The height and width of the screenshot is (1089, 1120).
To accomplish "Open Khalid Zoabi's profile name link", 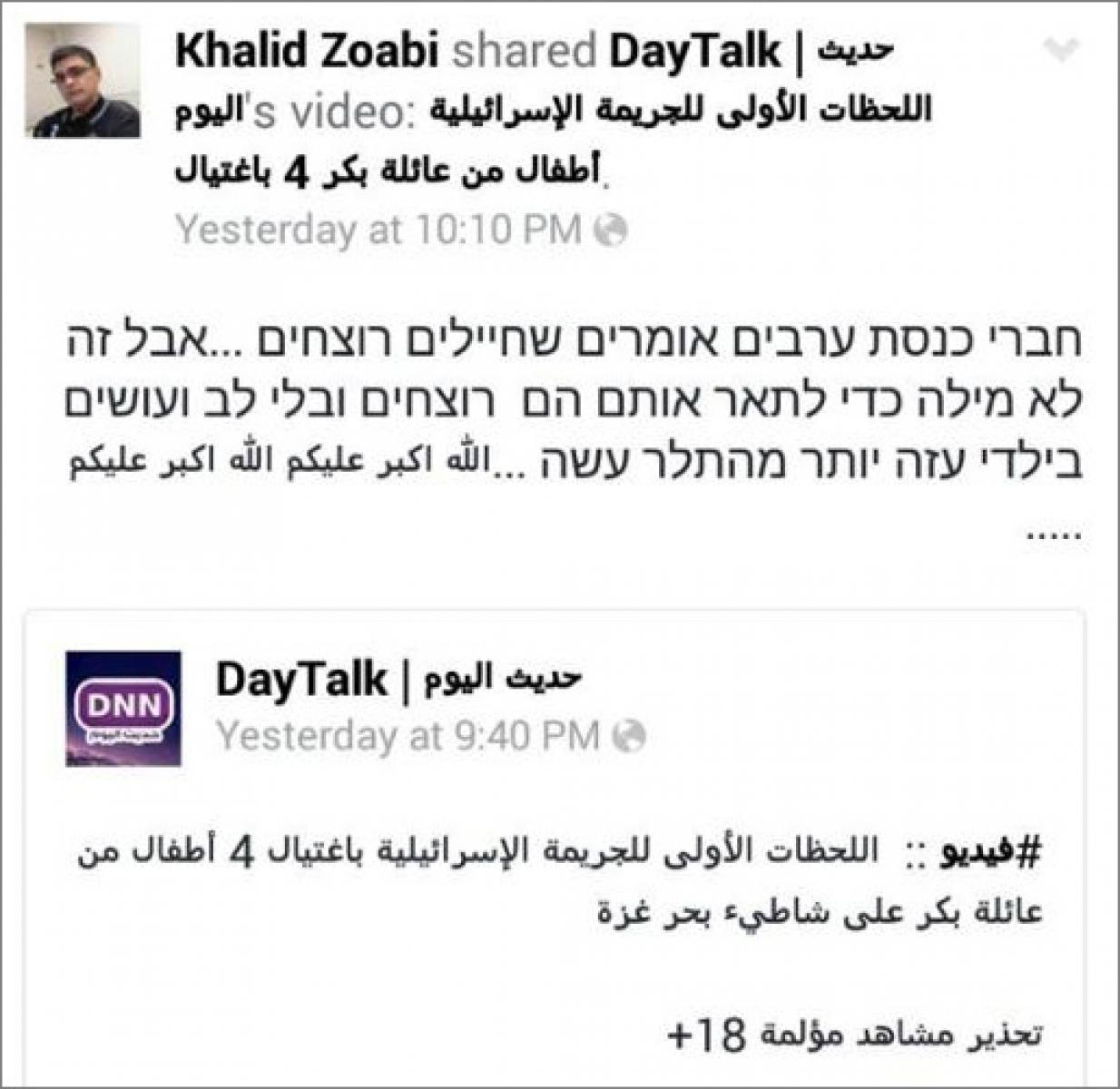I will coord(306,51).
